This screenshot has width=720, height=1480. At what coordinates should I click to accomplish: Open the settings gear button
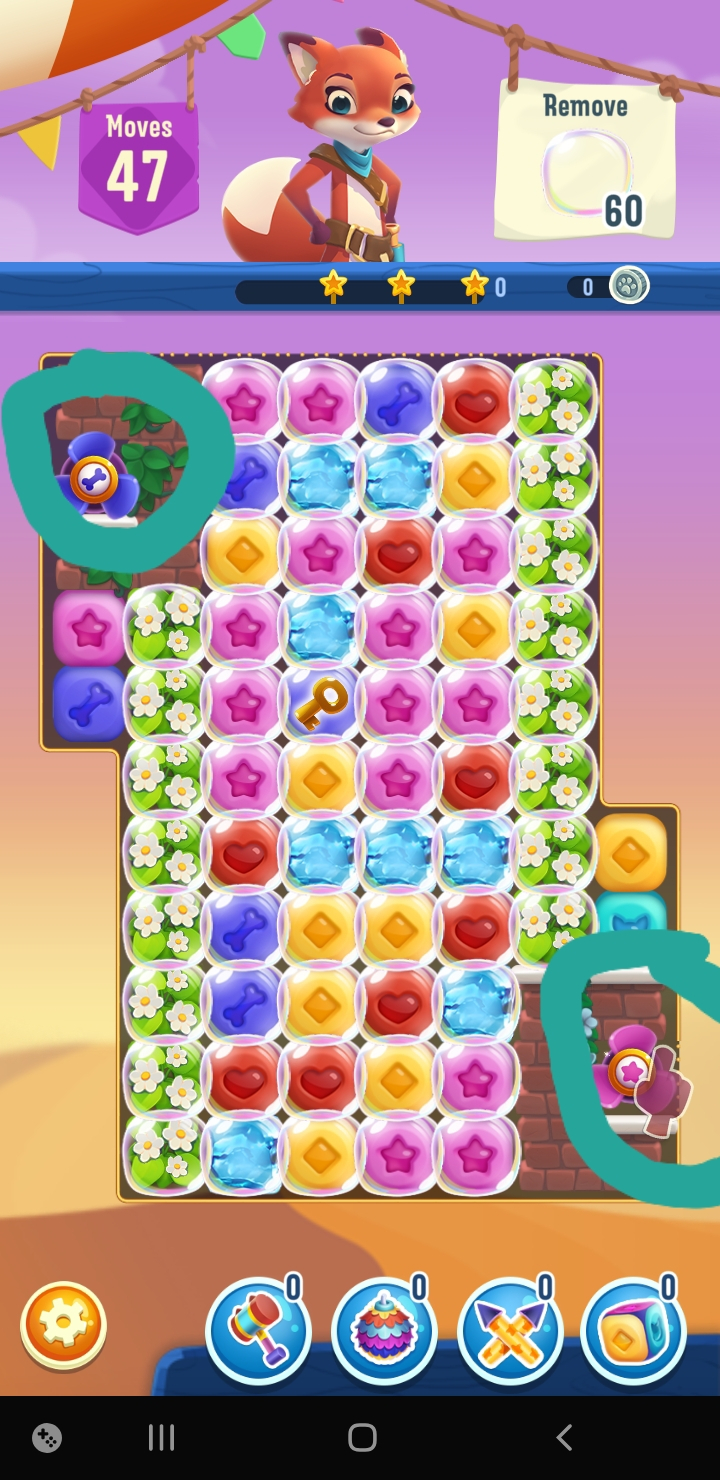(x=63, y=1326)
